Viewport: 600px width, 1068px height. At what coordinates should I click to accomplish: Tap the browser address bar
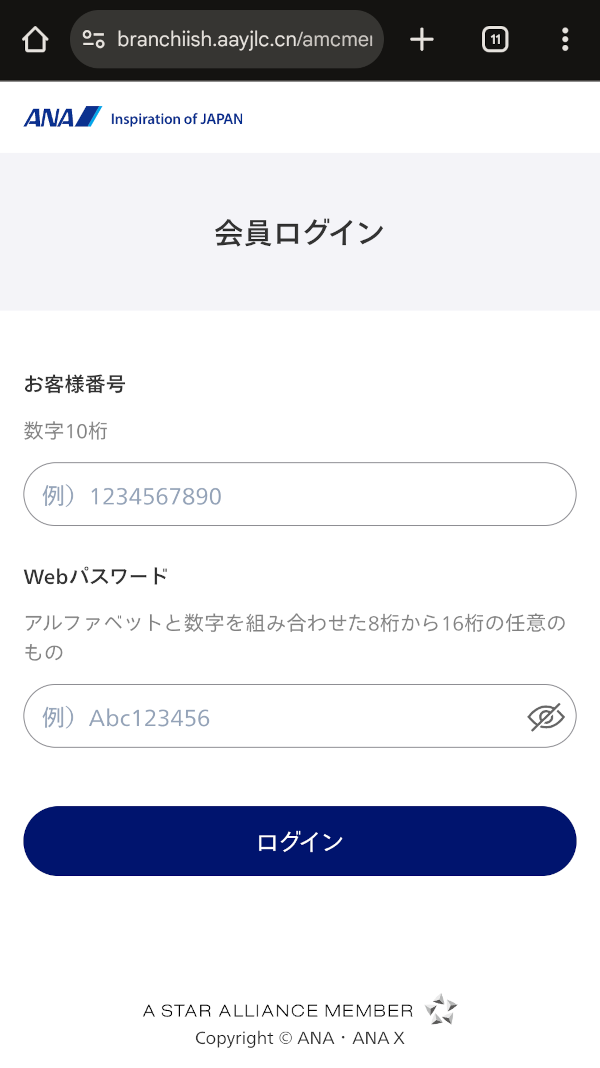(x=240, y=40)
